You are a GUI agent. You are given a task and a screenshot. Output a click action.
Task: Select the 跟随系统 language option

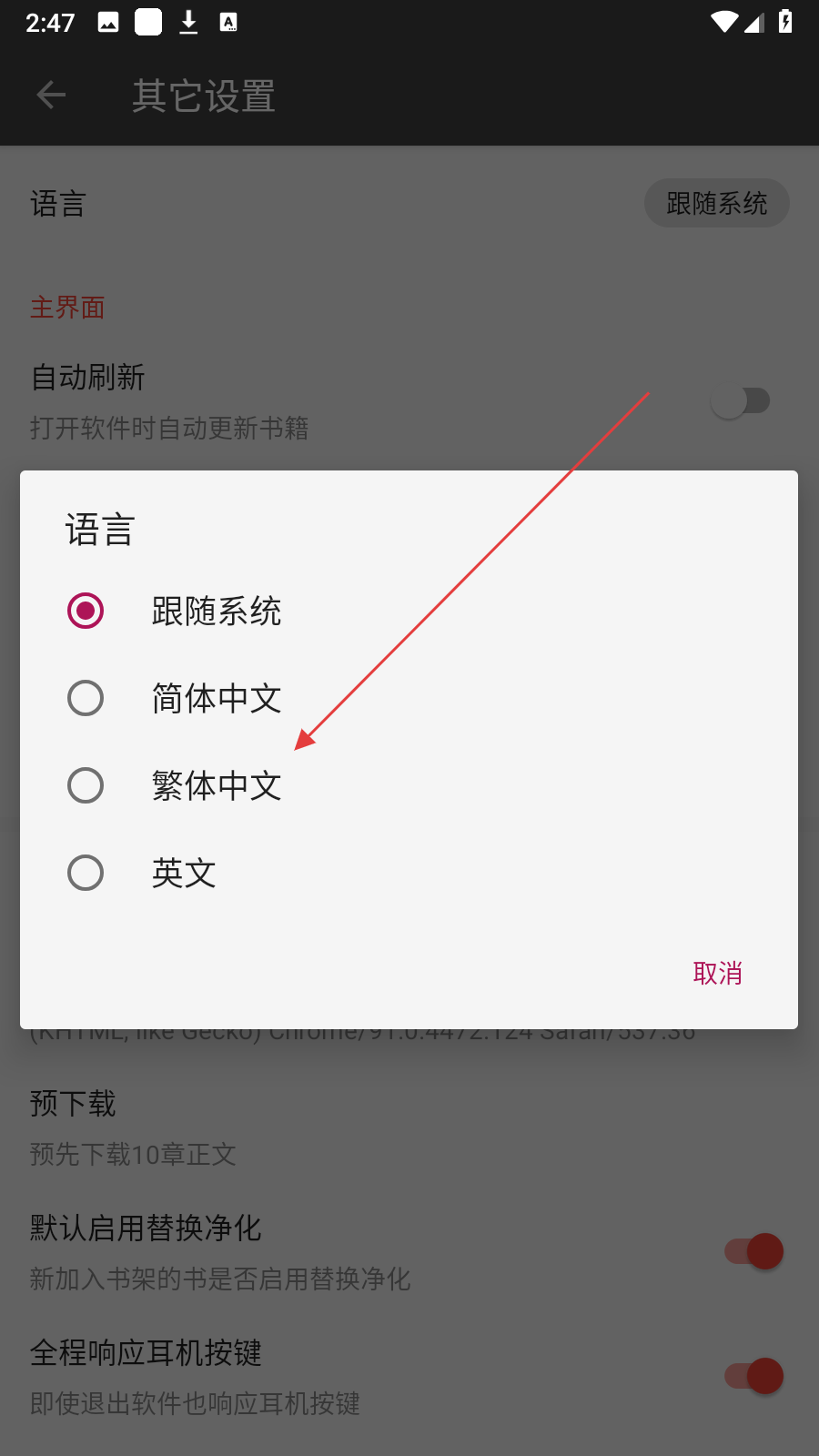pos(86,611)
